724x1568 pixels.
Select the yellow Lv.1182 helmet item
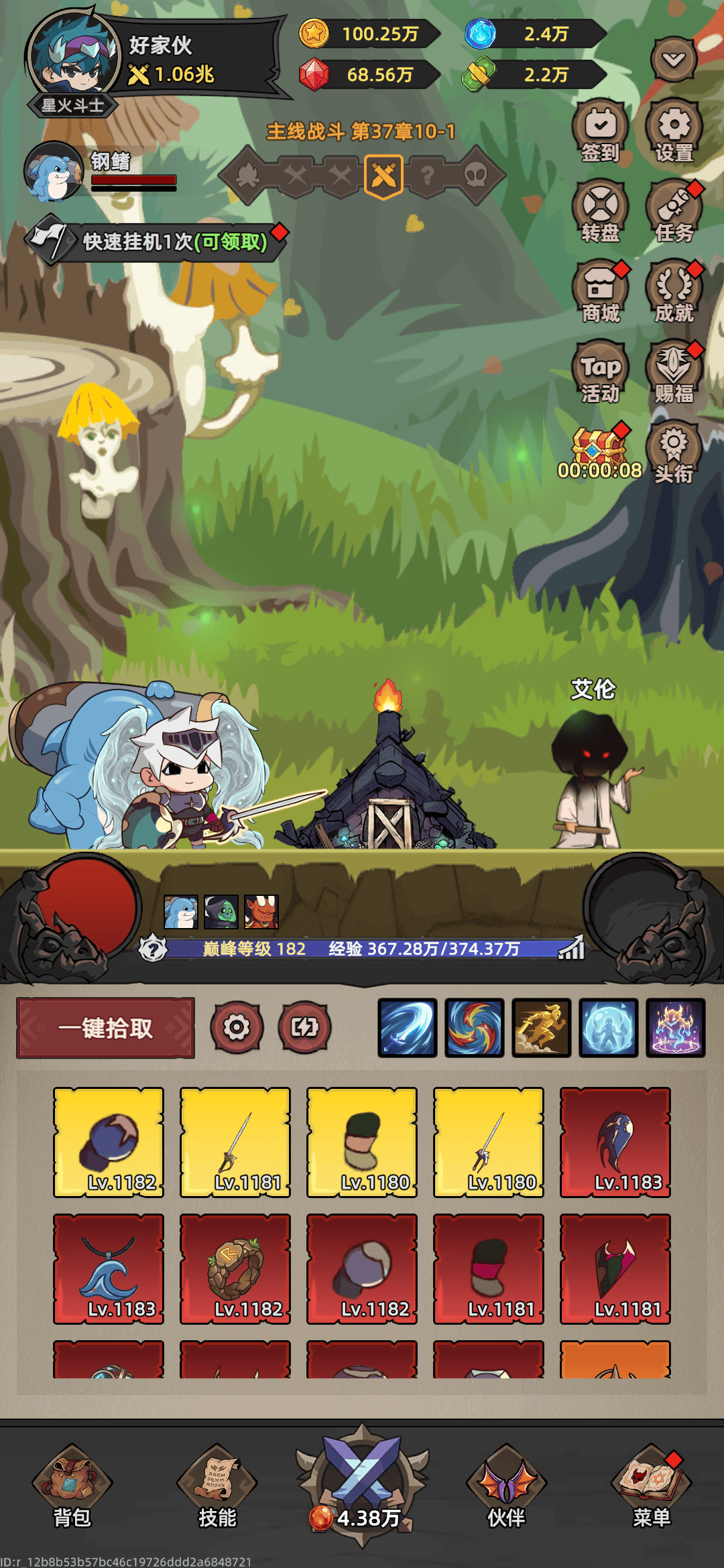(x=109, y=1142)
